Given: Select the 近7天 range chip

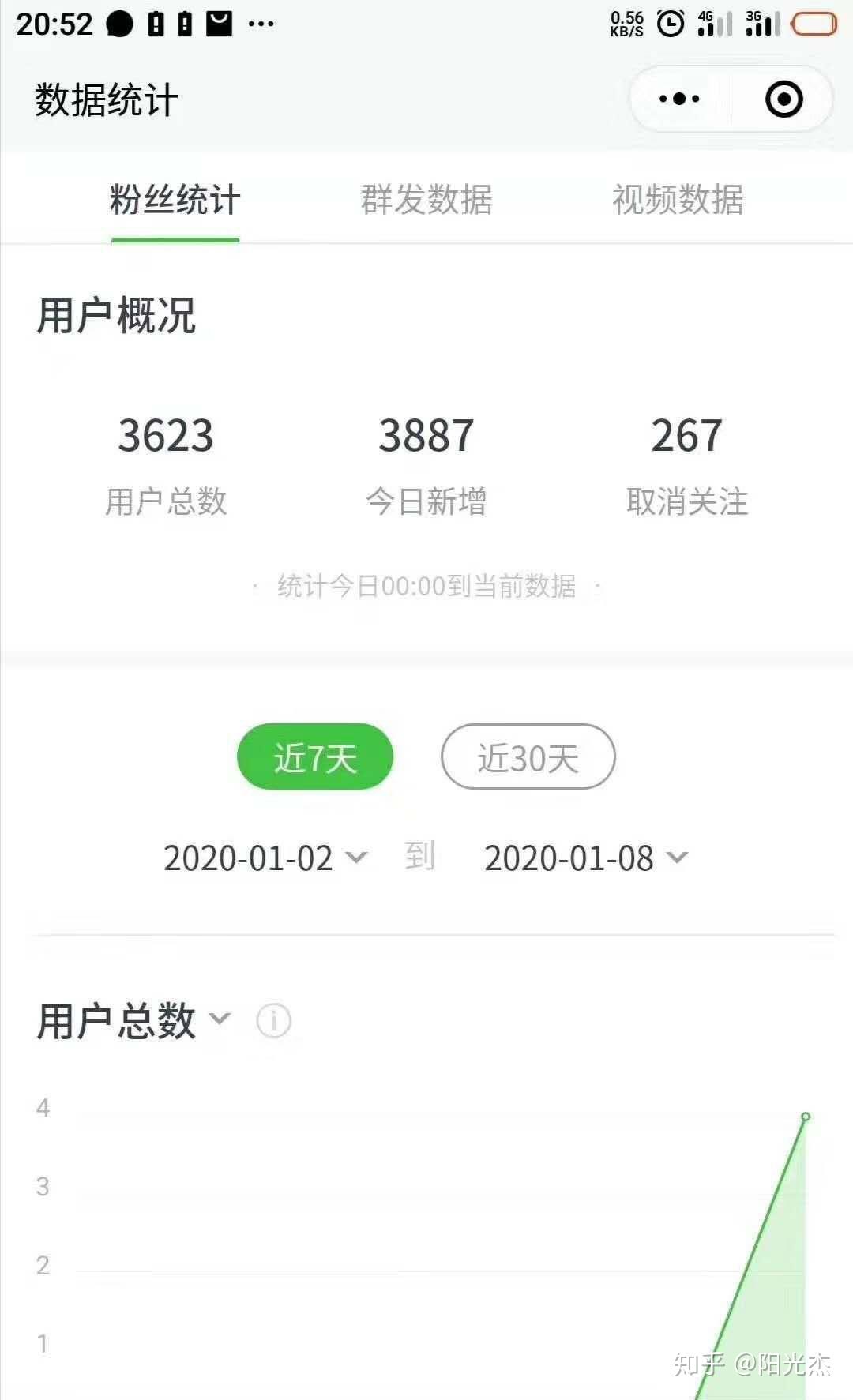Looking at the screenshot, I should pyautogui.click(x=315, y=757).
